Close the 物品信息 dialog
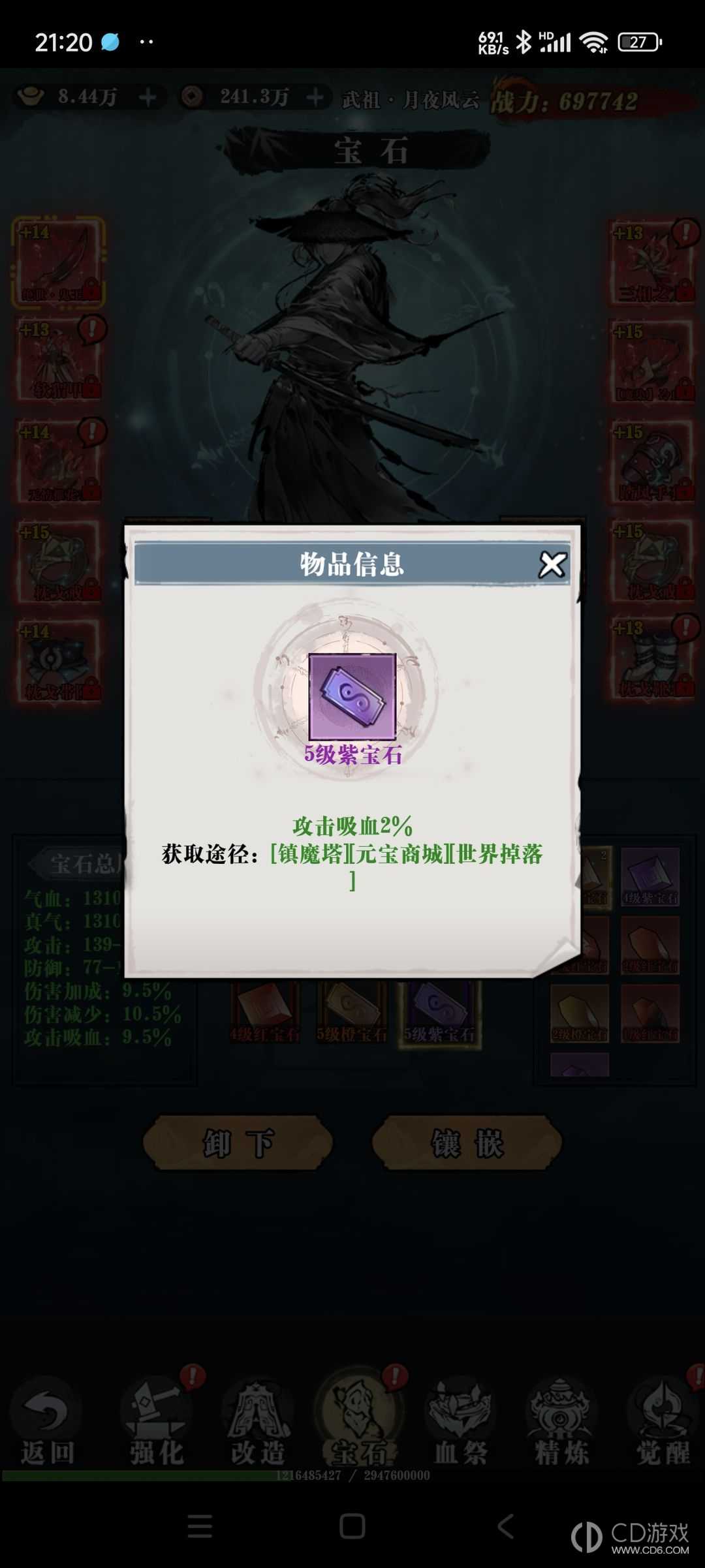This screenshot has height=1568, width=705. tap(552, 565)
